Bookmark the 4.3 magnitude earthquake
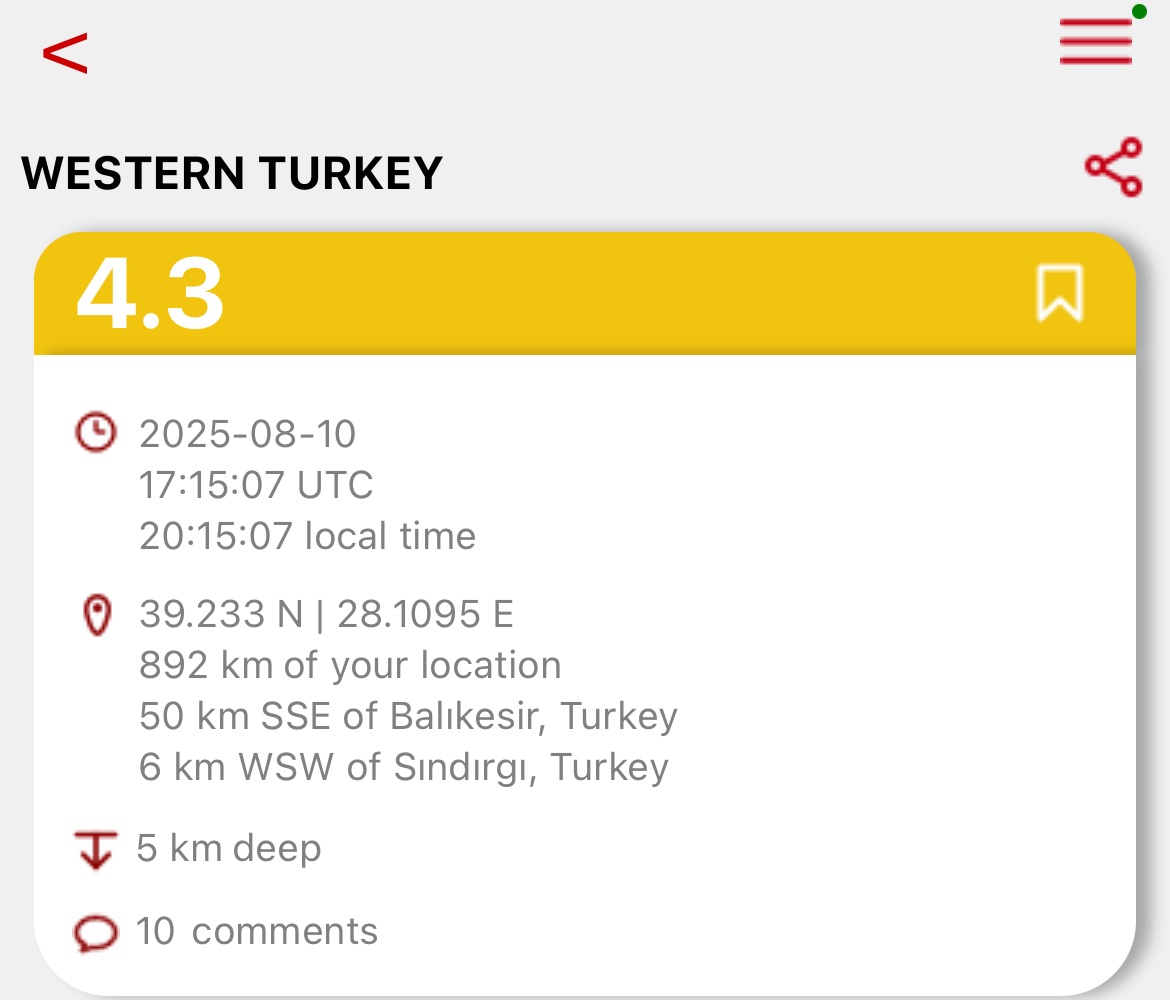1170x1000 pixels. pos(1060,293)
